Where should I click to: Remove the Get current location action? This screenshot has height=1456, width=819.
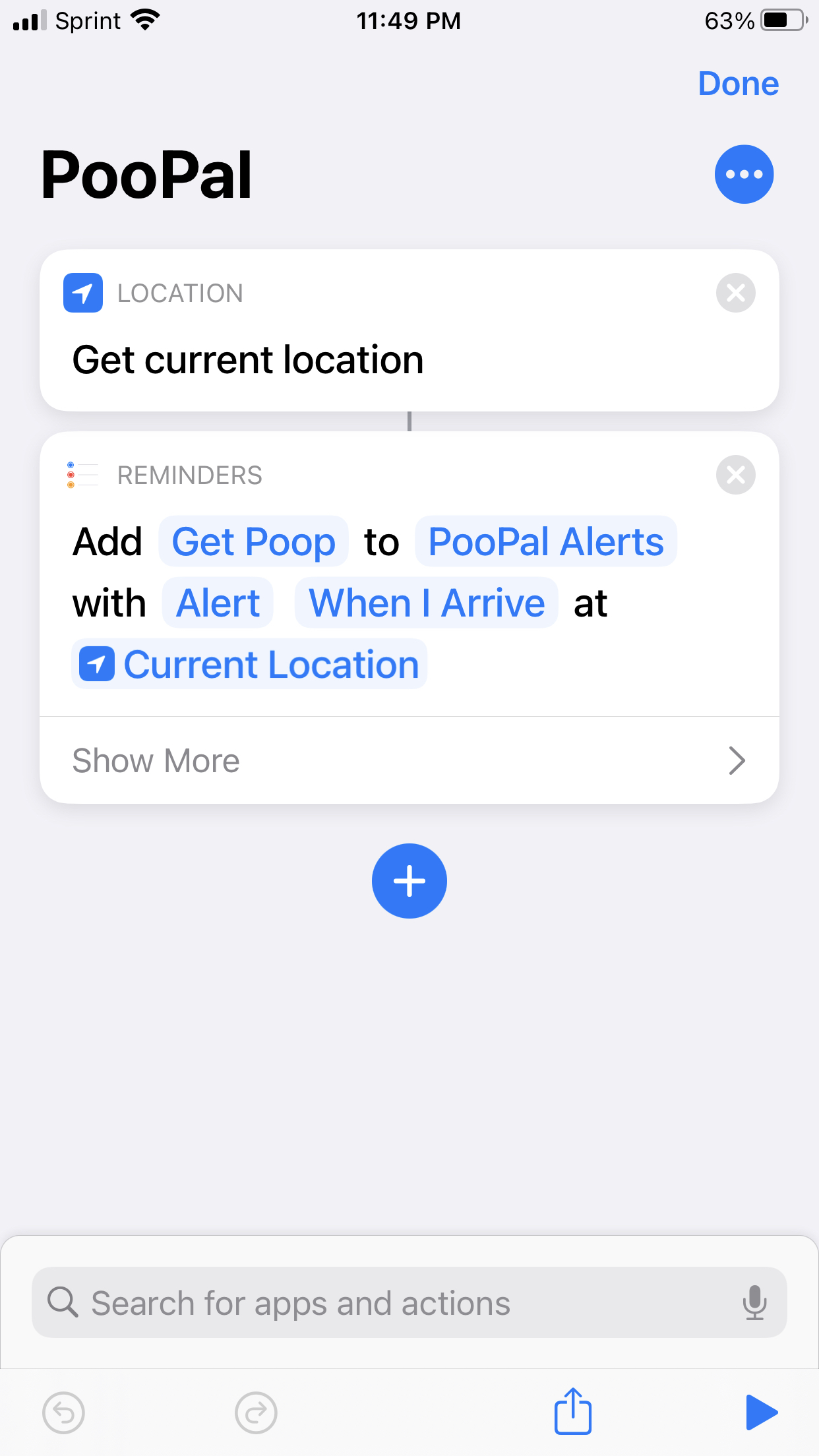[735, 293]
